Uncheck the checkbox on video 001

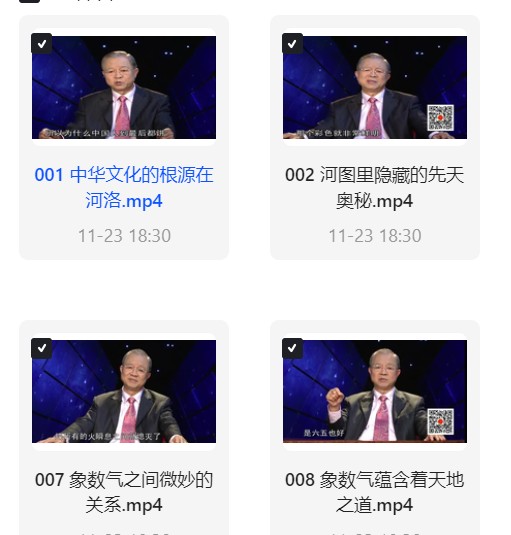[x=42, y=43]
